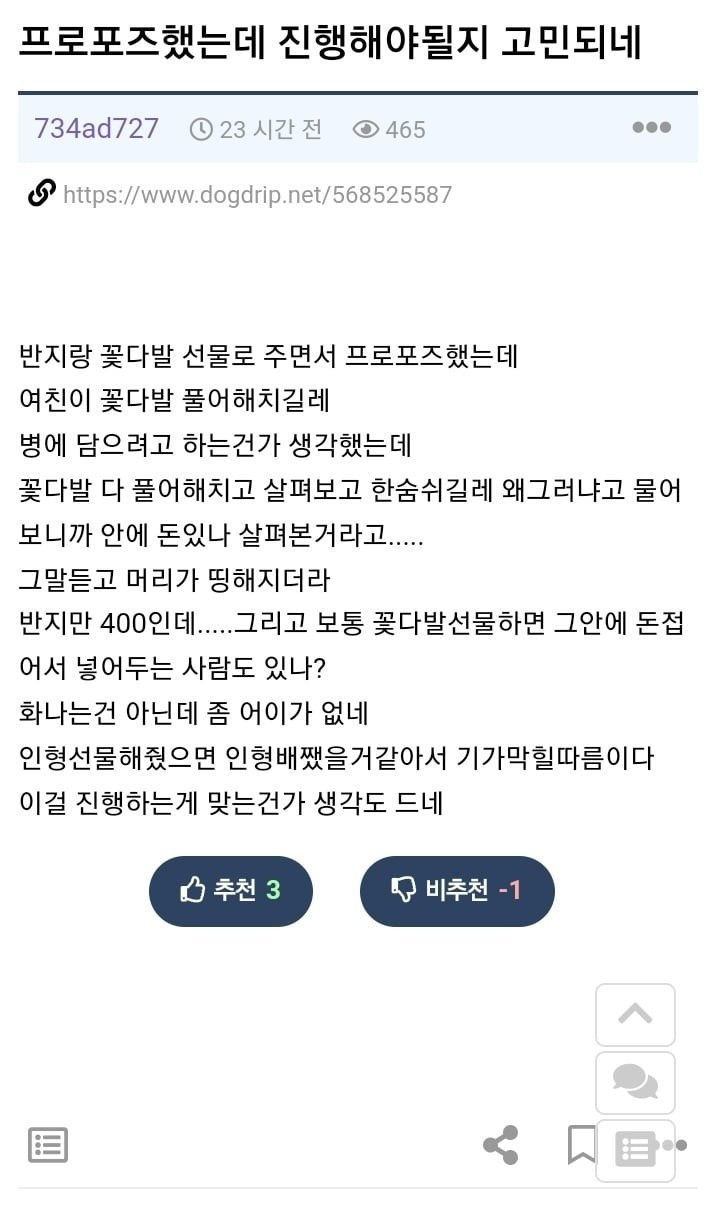Screen dimensions: 716x1221
Task: Open the post list icon at bottom left
Action: [x=48, y=1145]
